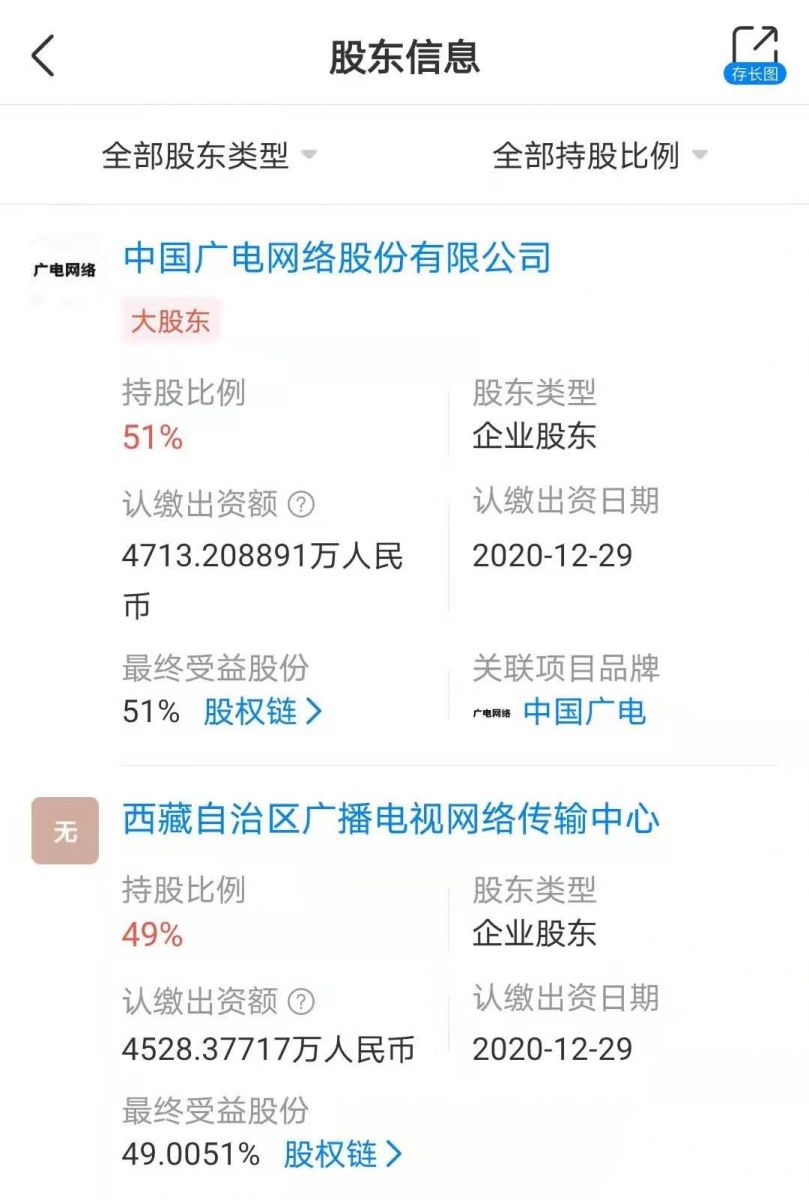Show help for 认缴出资额 under 中国广电网络
Screen dimensions: 809x1200
[301, 504]
